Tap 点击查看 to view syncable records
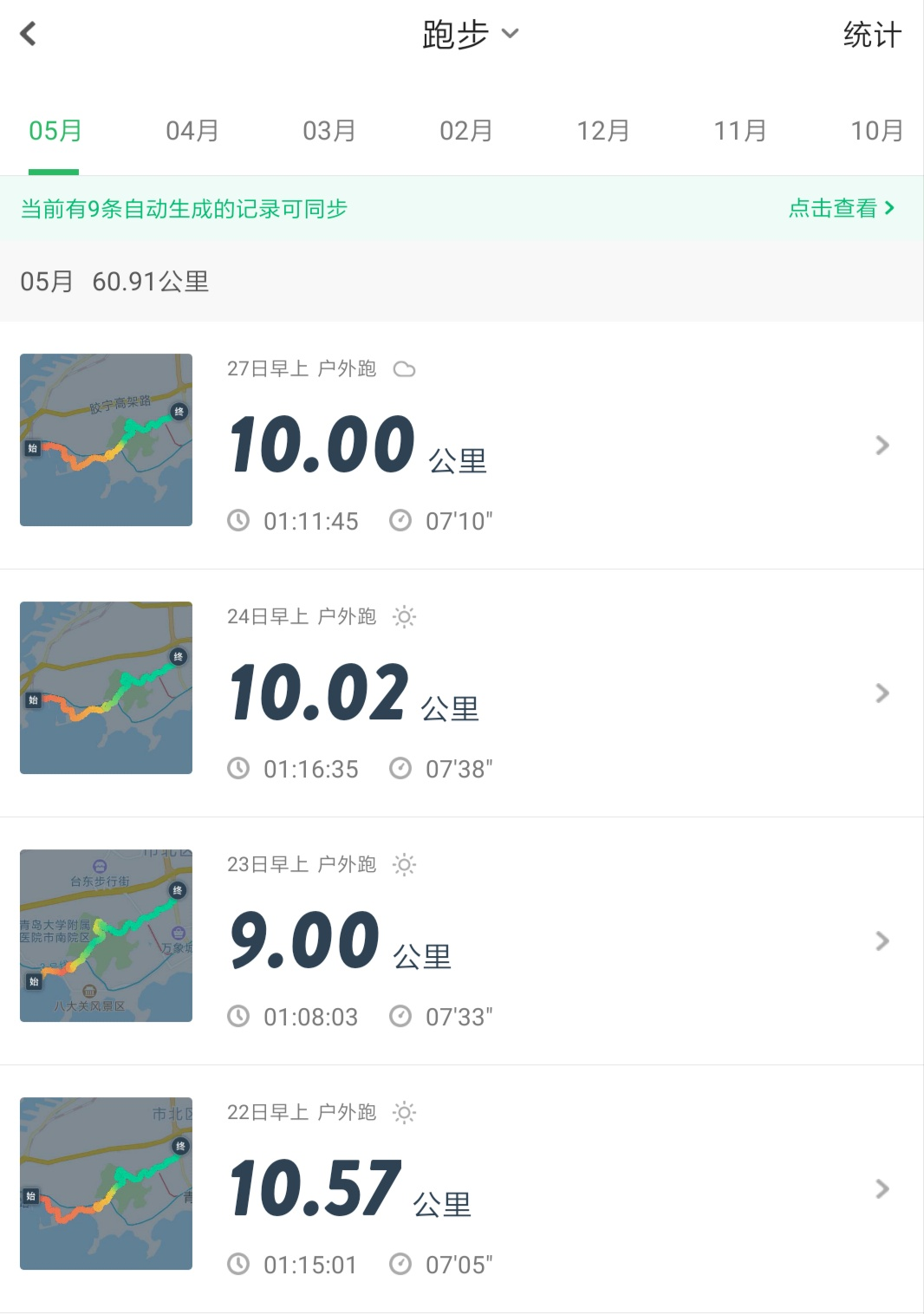This screenshot has height=1314, width=924. coord(841,208)
